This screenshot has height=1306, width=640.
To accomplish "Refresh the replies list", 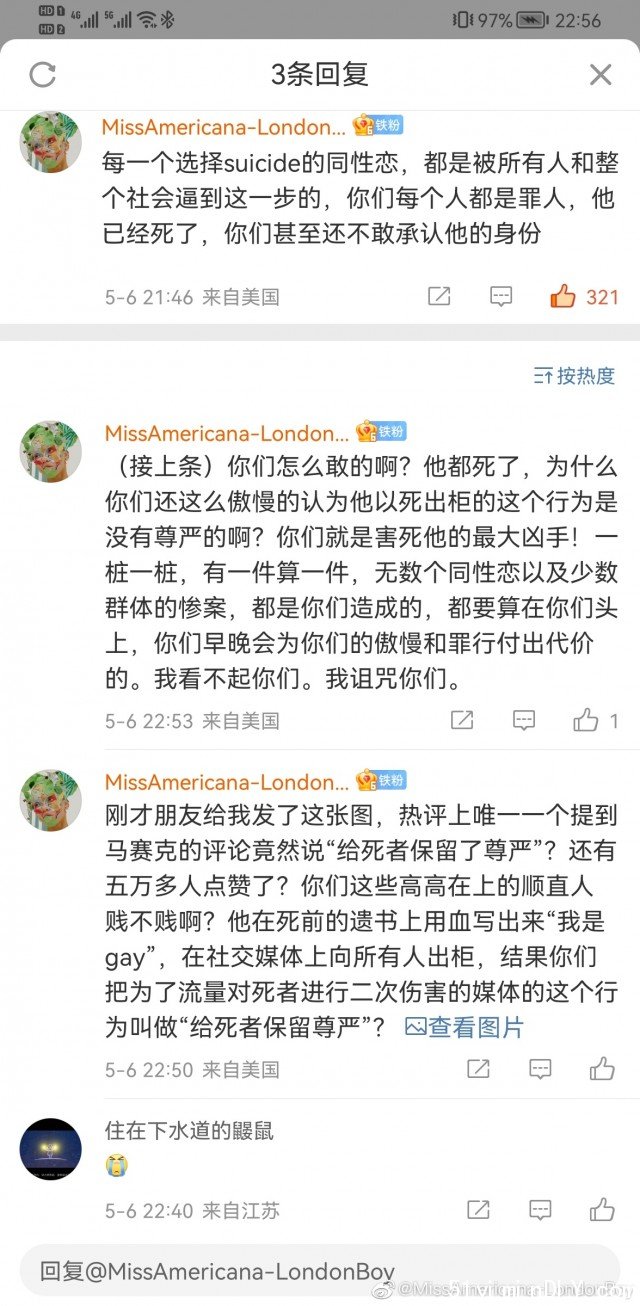I will pyautogui.click(x=43, y=74).
